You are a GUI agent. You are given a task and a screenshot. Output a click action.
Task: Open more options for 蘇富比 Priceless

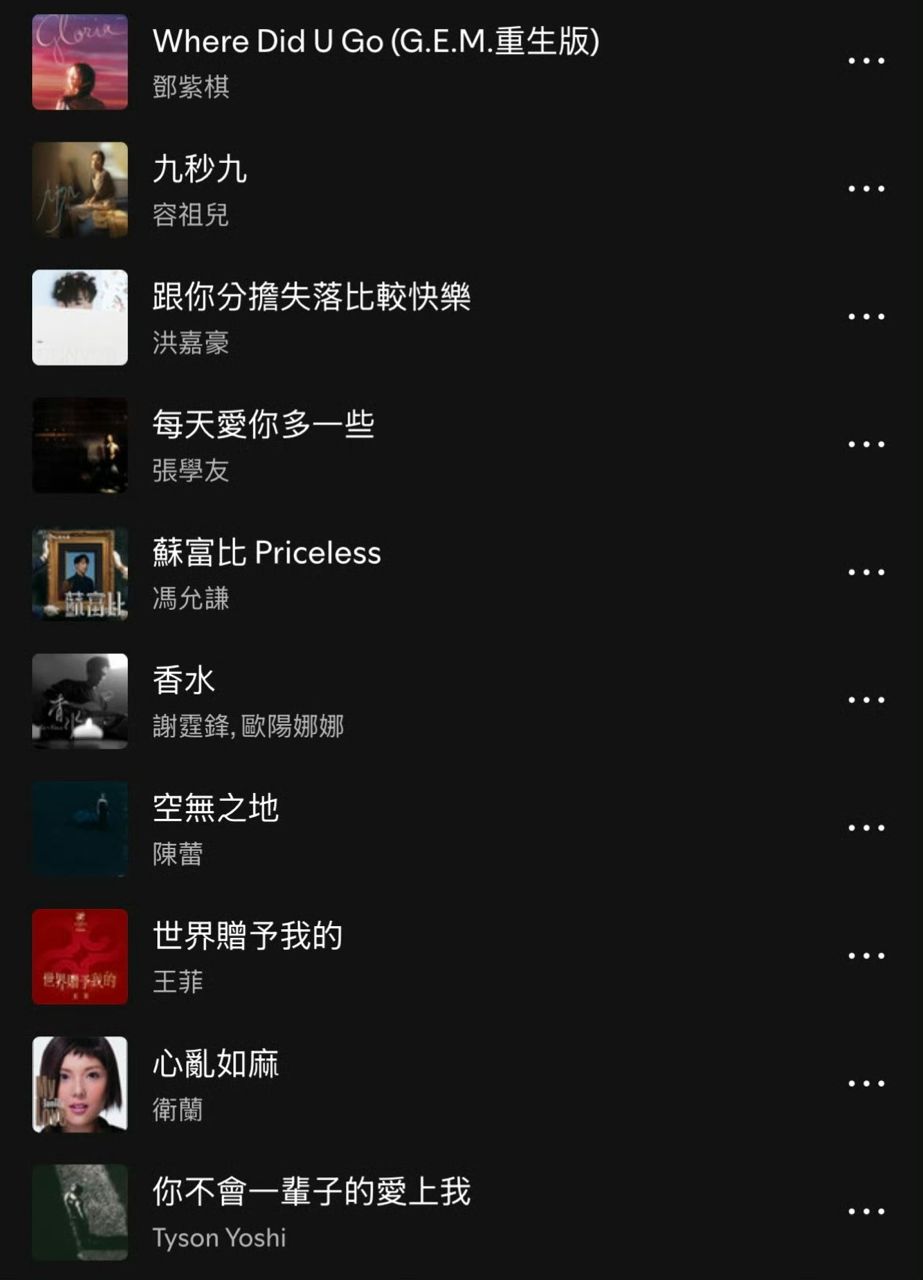(866, 573)
